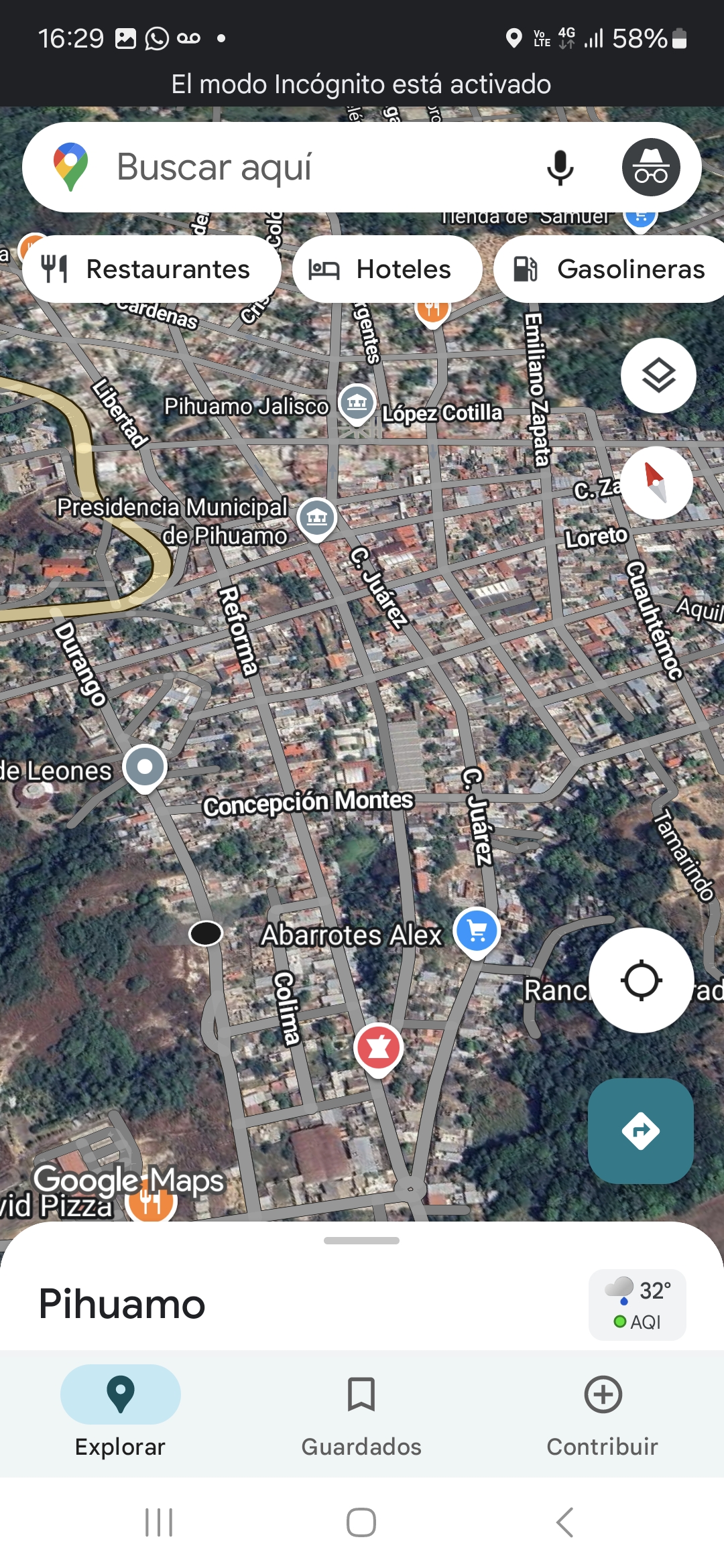Go back using the system back button

564,1522
